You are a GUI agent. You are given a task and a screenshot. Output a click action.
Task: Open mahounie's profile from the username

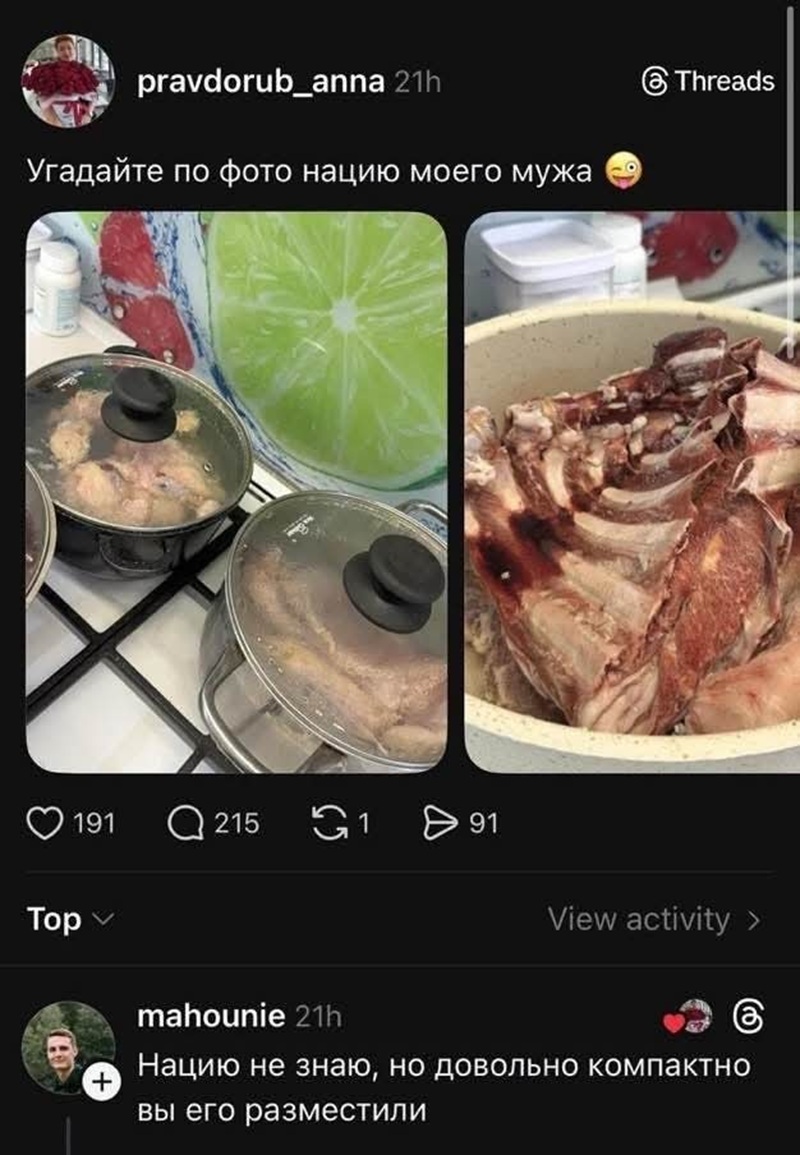[210, 1016]
